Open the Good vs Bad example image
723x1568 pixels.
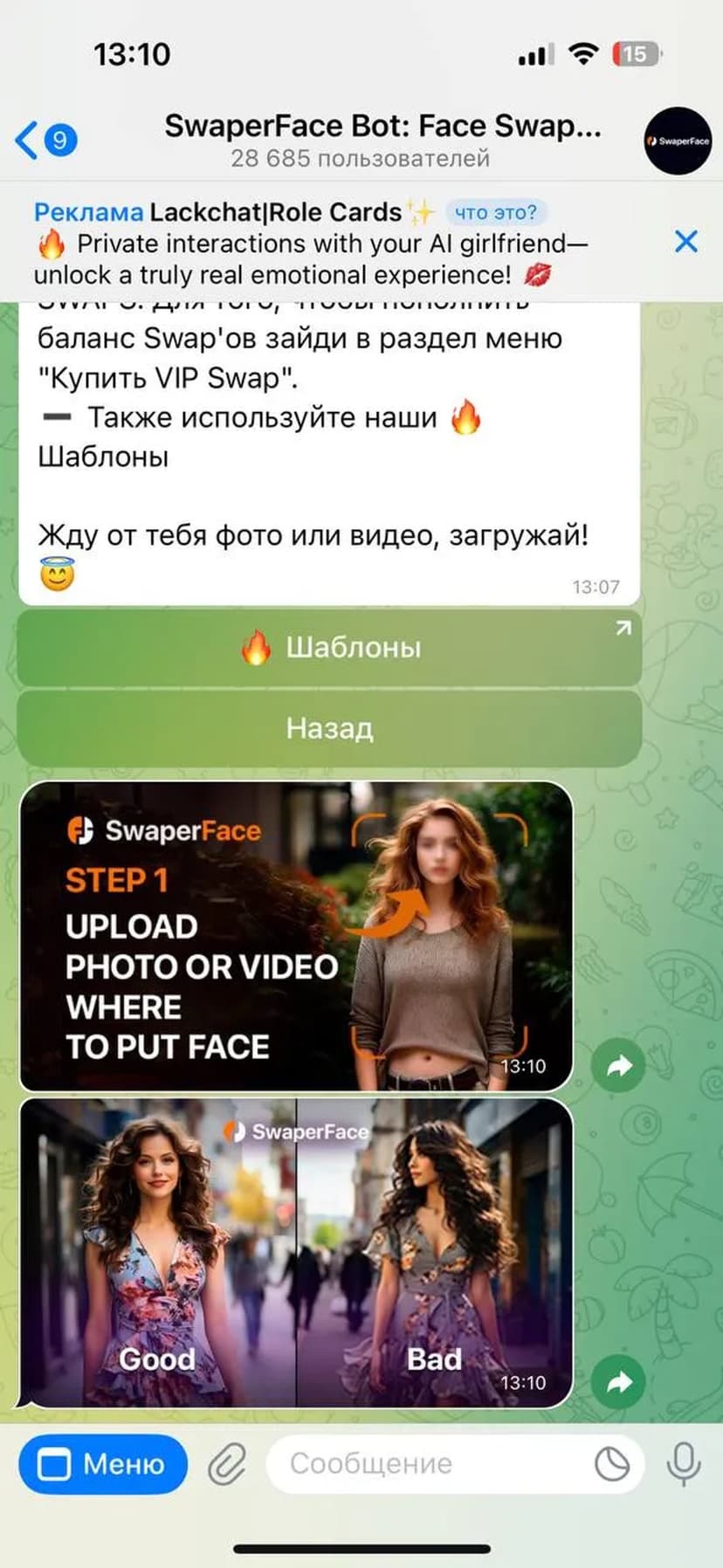[296, 1253]
